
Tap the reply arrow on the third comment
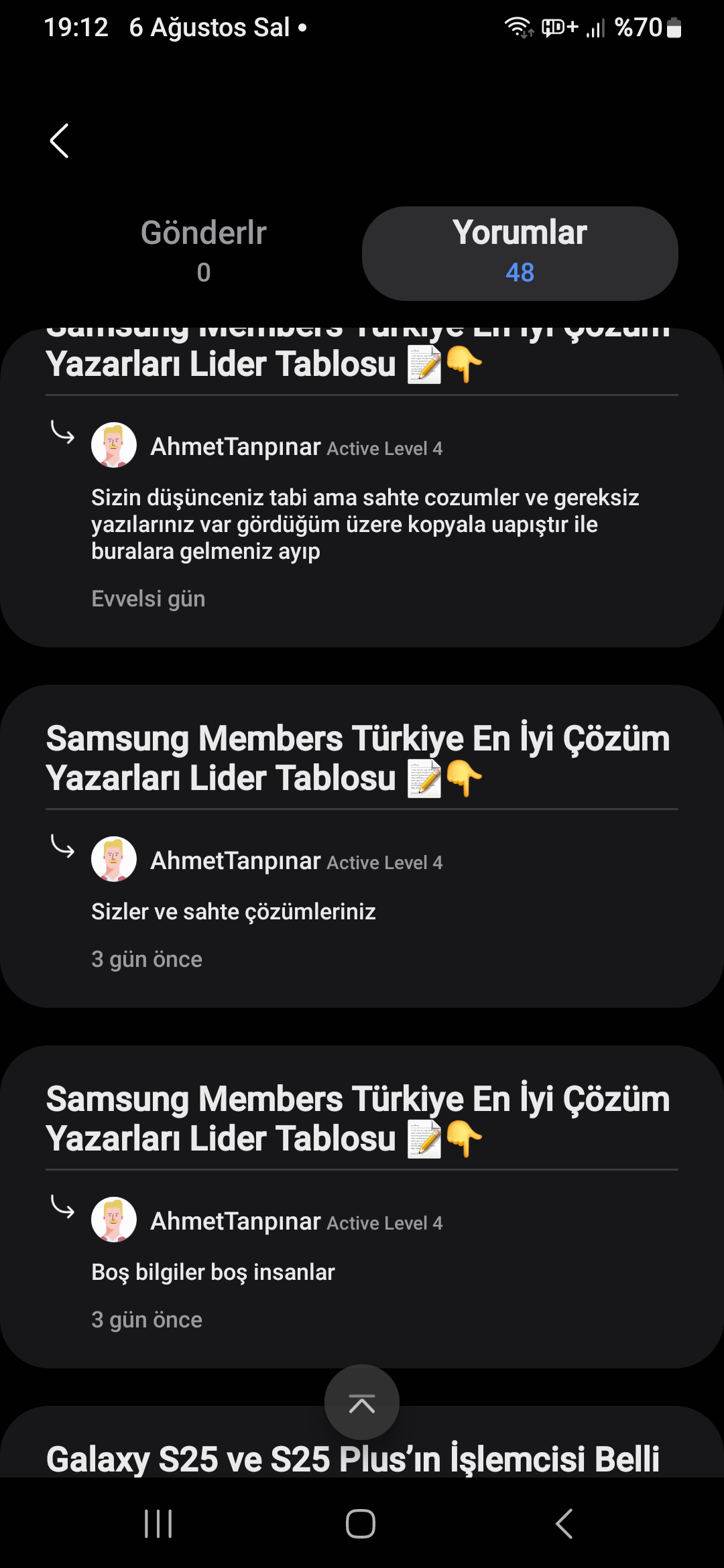pyautogui.click(x=64, y=1210)
